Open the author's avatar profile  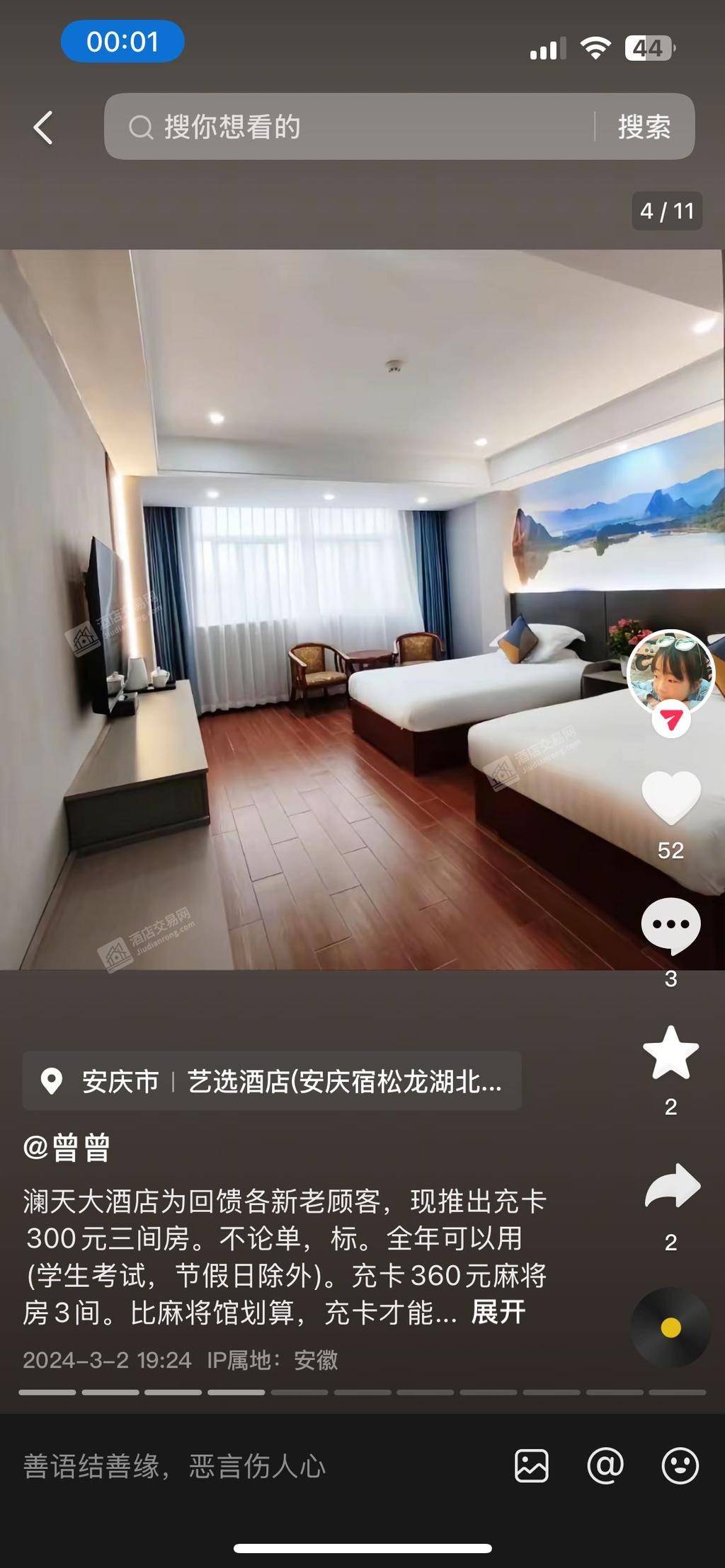(x=670, y=670)
